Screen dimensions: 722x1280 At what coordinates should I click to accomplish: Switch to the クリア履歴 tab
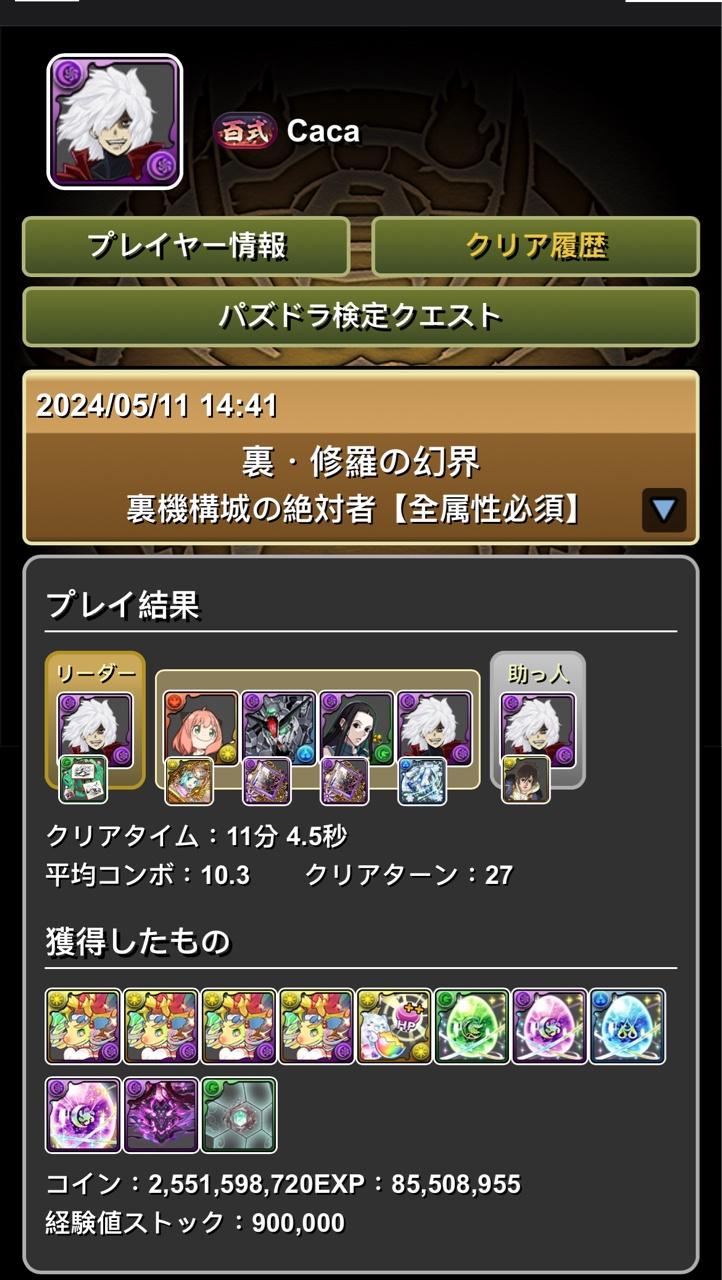(535, 246)
